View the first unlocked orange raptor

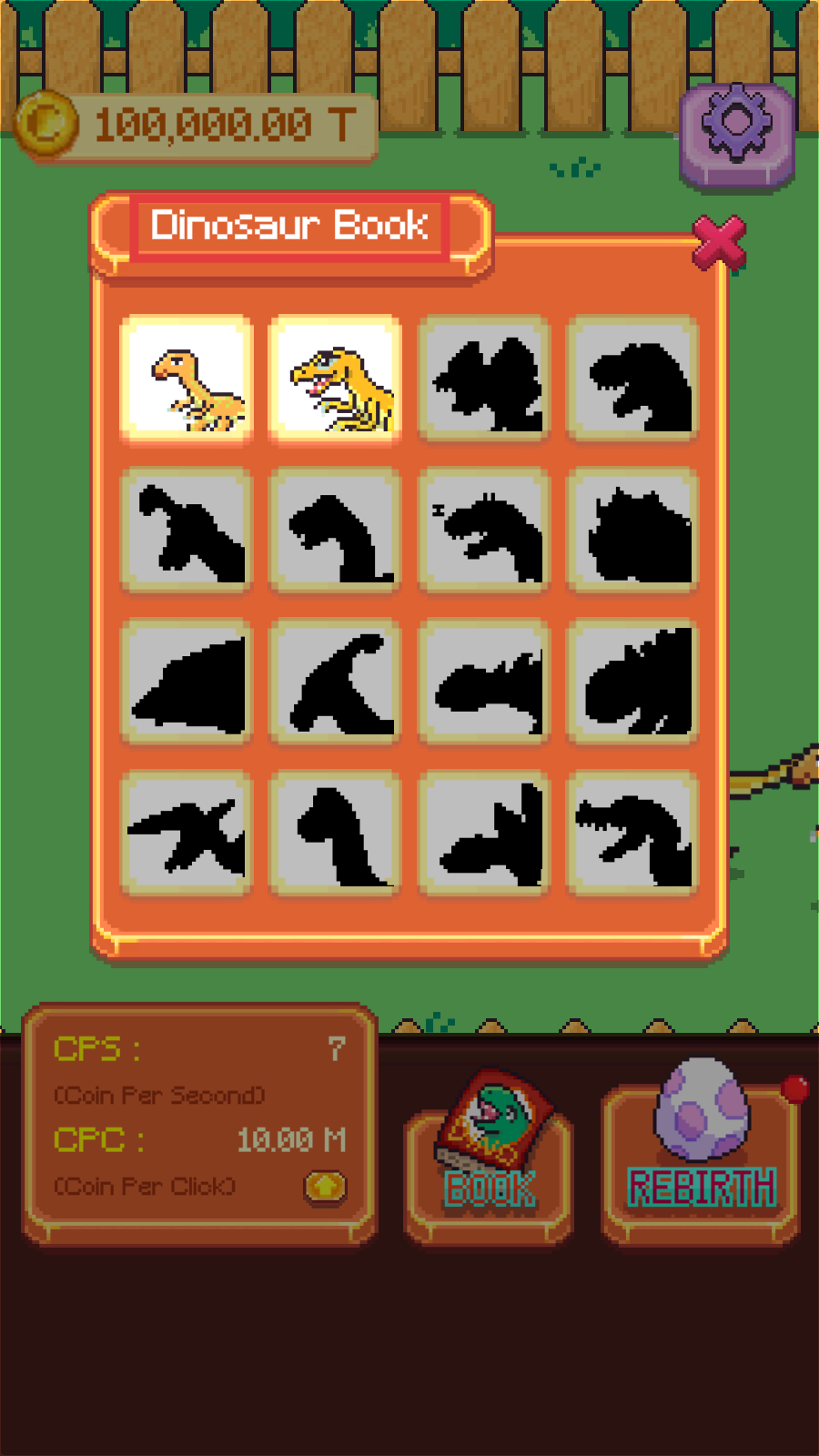(x=187, y=379)
